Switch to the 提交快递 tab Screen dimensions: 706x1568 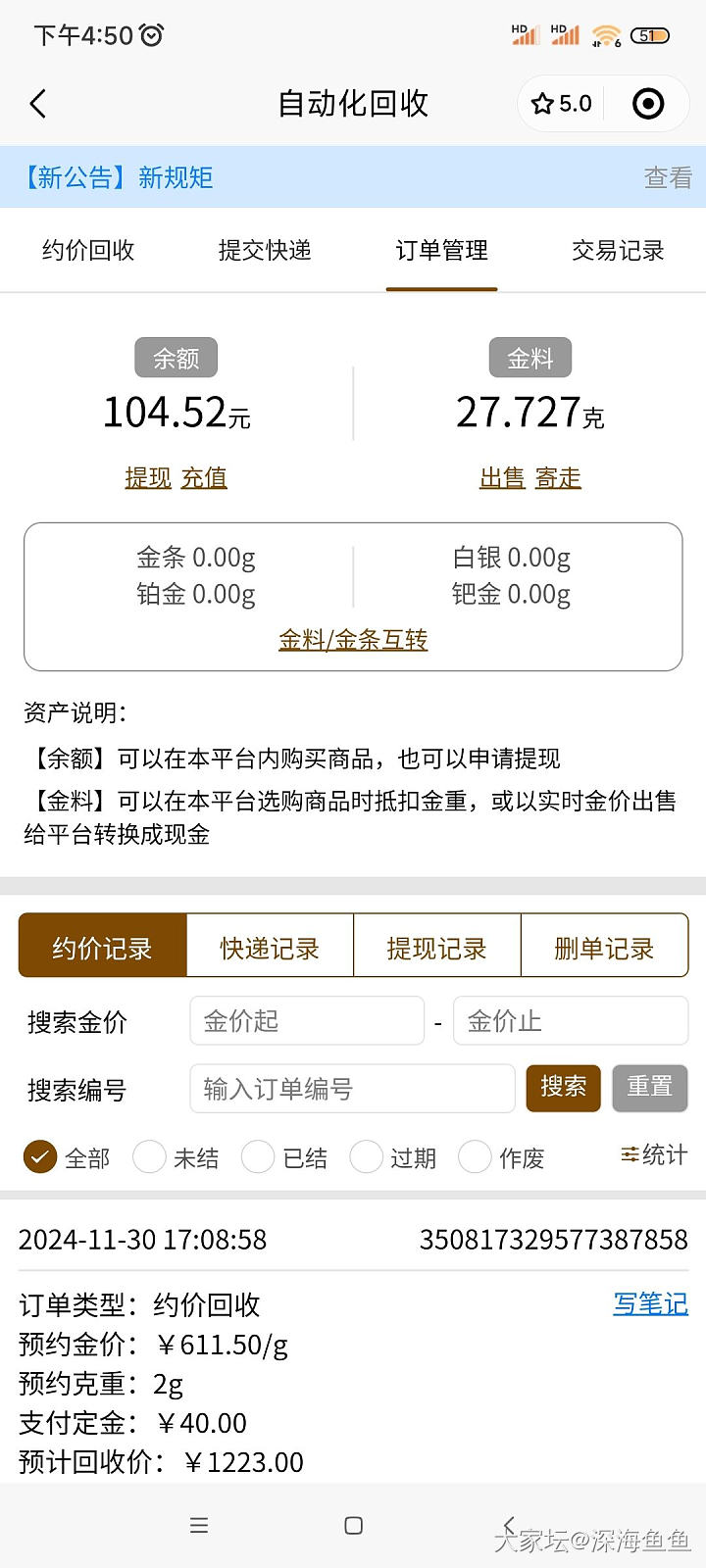click(265, 251)
